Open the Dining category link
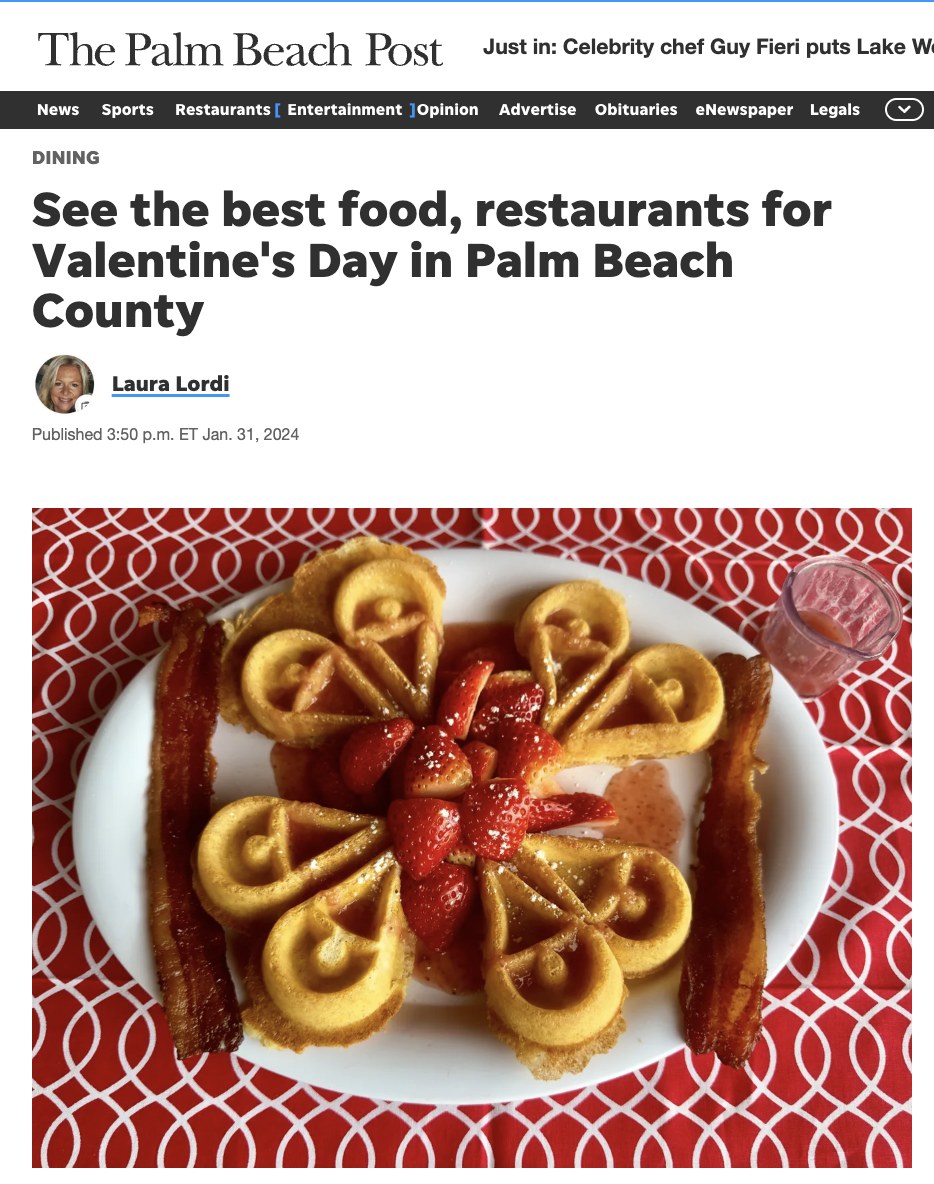 click(66, 157)
